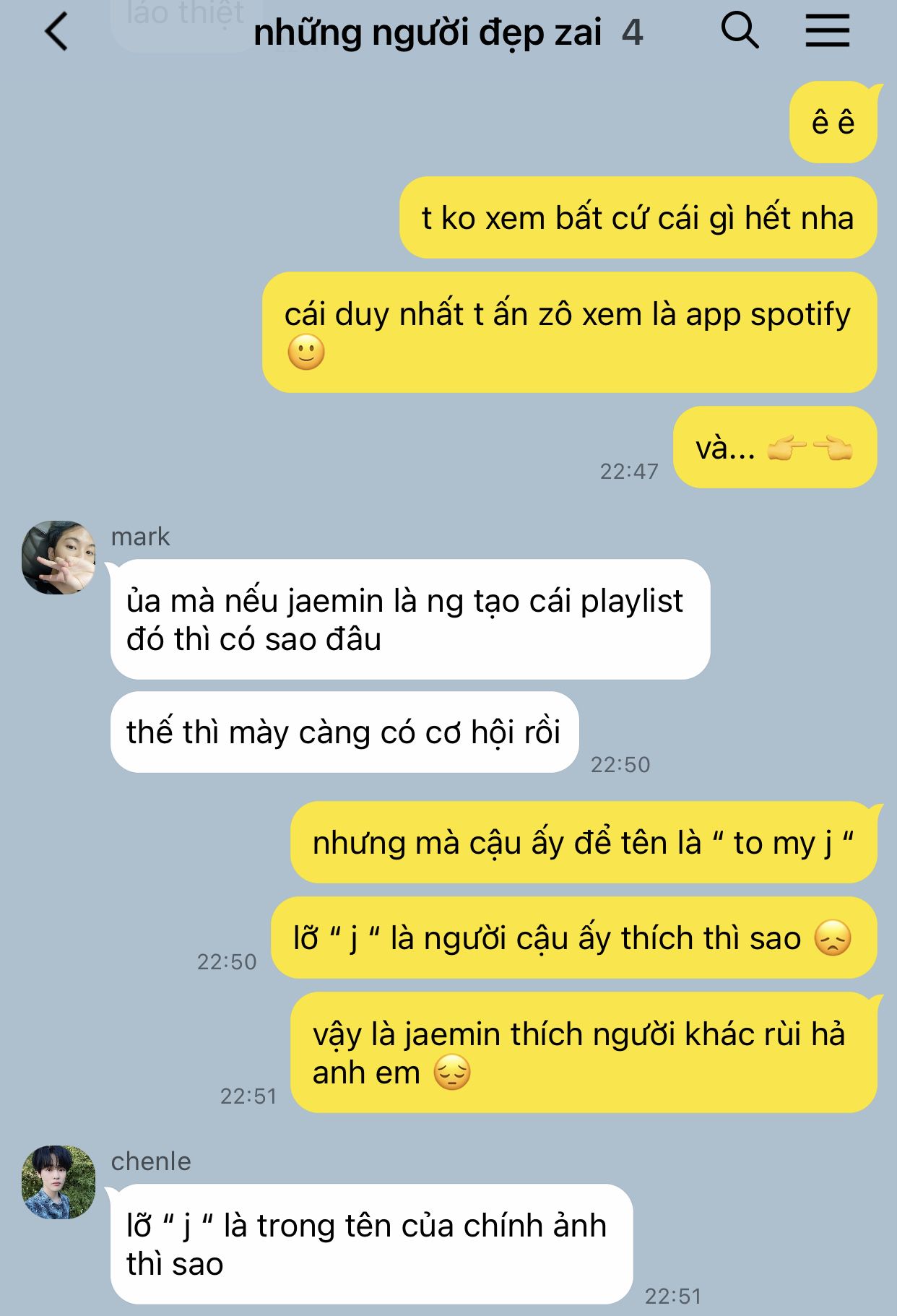Viewport: 897px width, 1316px height.
Task: Open mark's profile picture
Action: (x=58, y=558)
